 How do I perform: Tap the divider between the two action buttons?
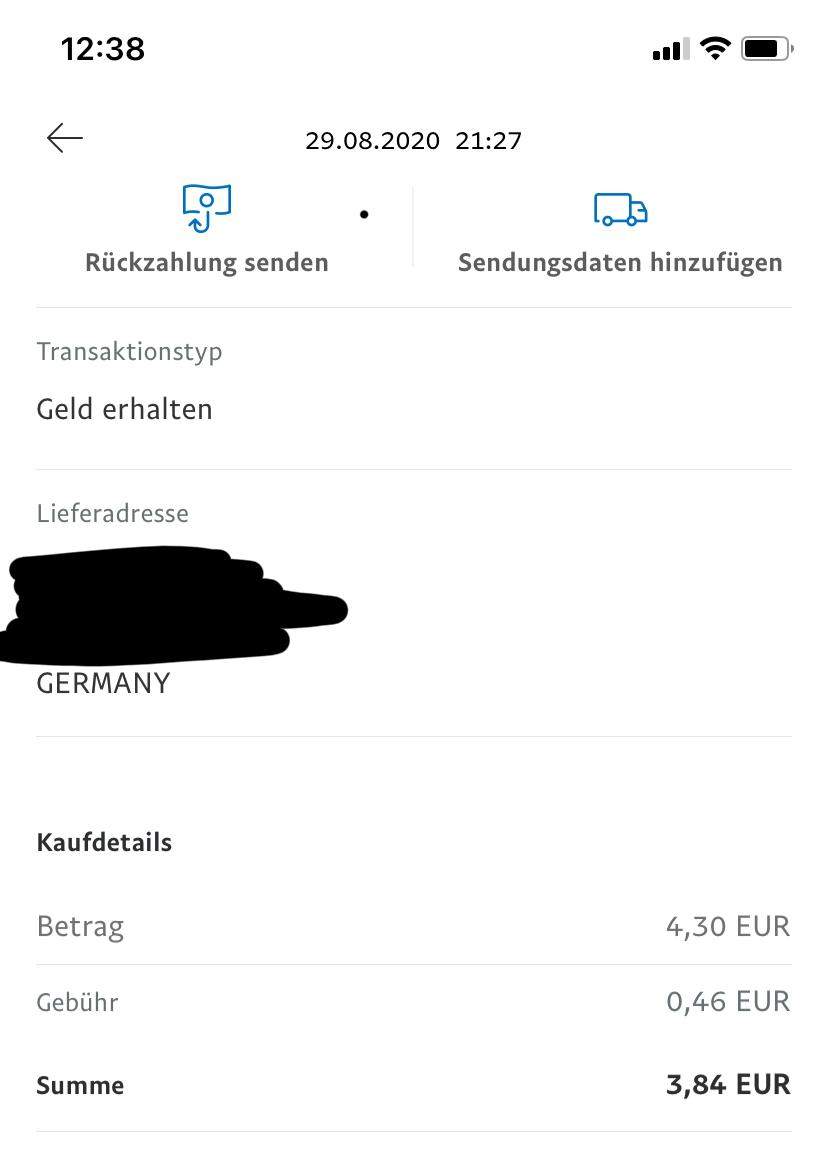coord(413,226)
